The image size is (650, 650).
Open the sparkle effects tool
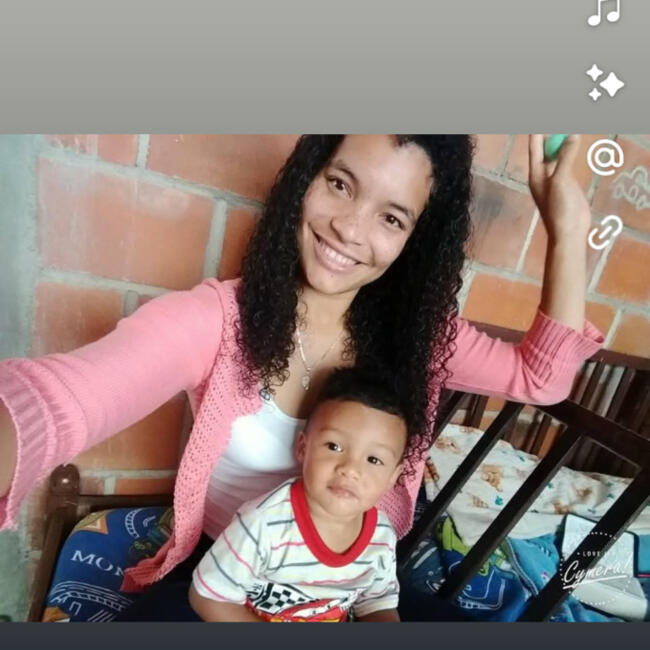(604, 82)
